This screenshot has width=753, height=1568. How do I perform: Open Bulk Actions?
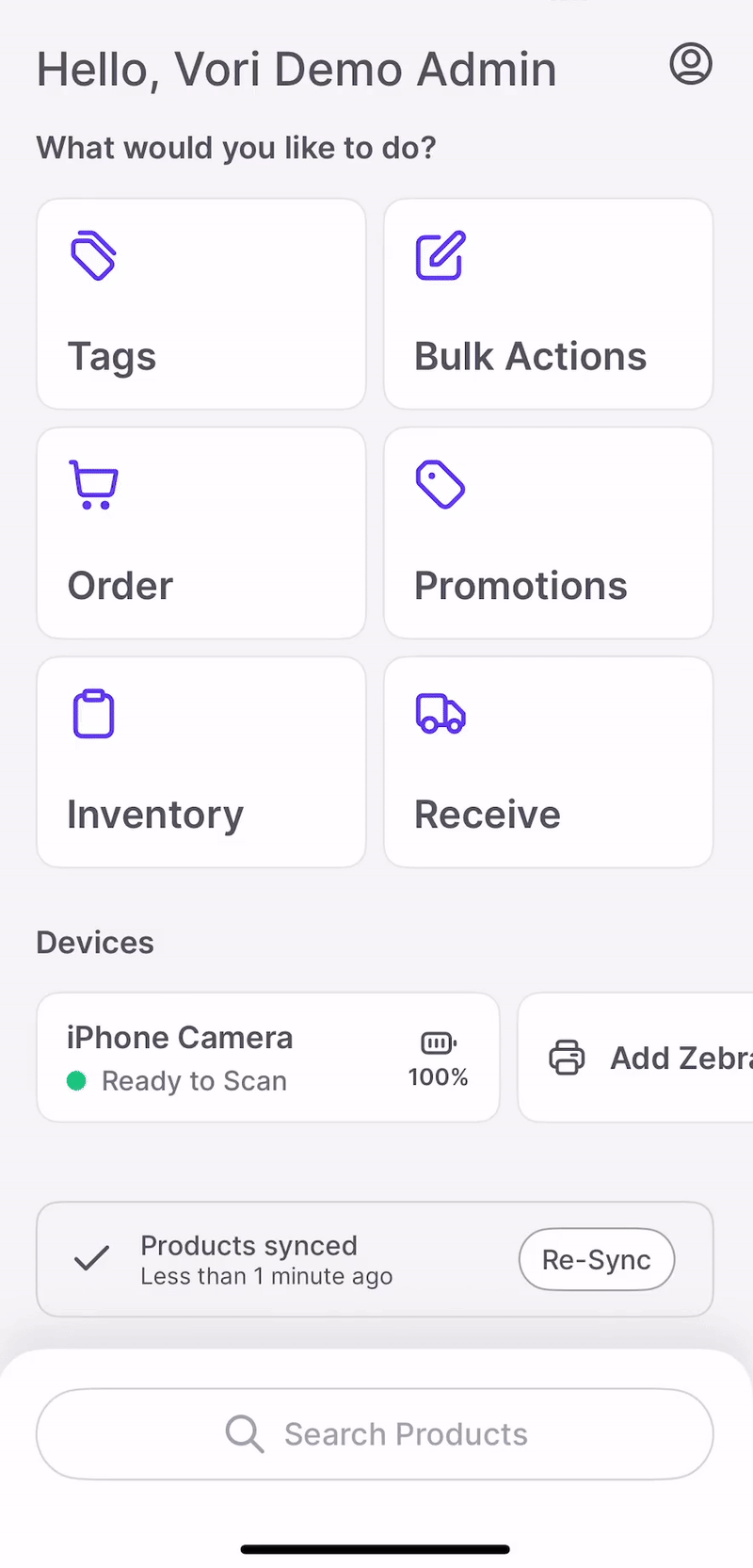click(x=549, y=304)
